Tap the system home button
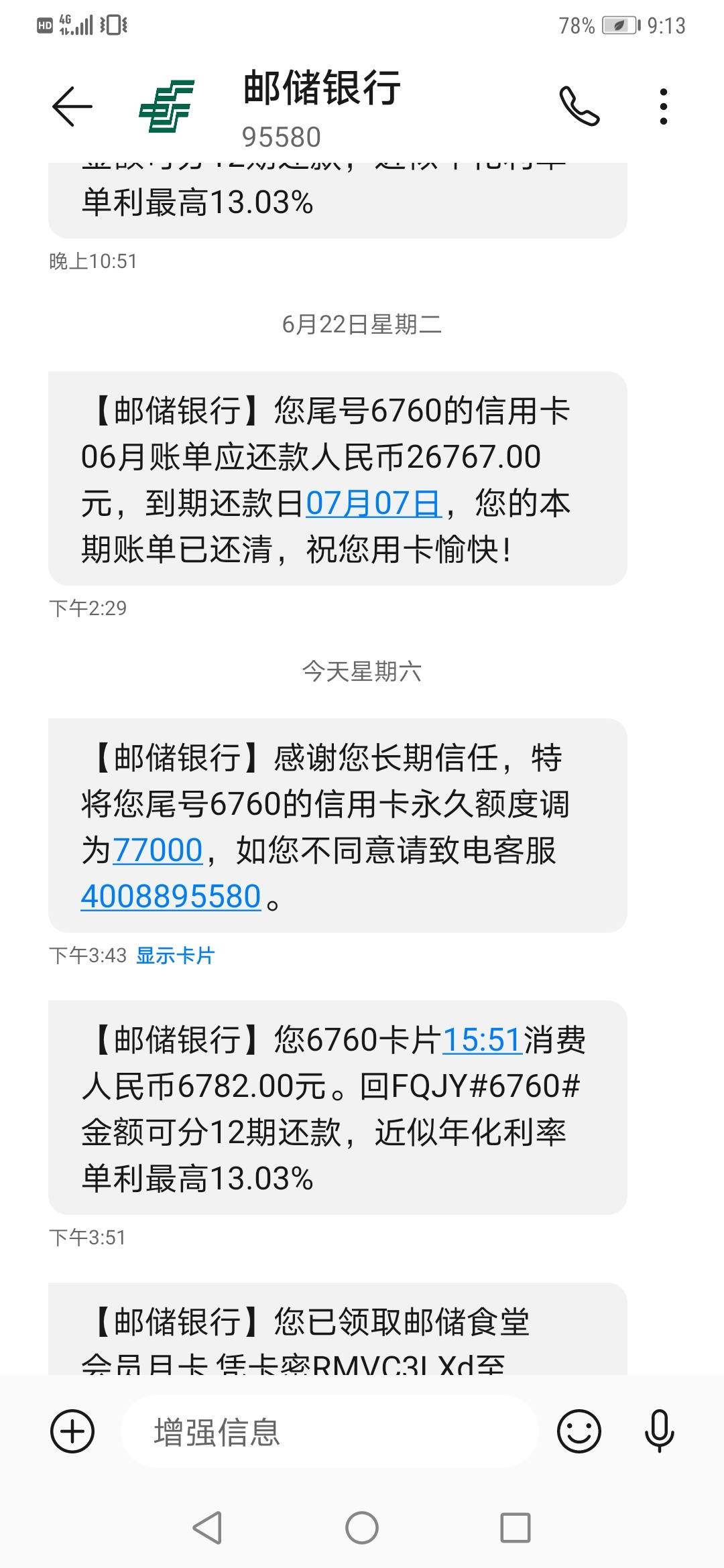This screenshot has width=724, height=1568. point(362,1528)
